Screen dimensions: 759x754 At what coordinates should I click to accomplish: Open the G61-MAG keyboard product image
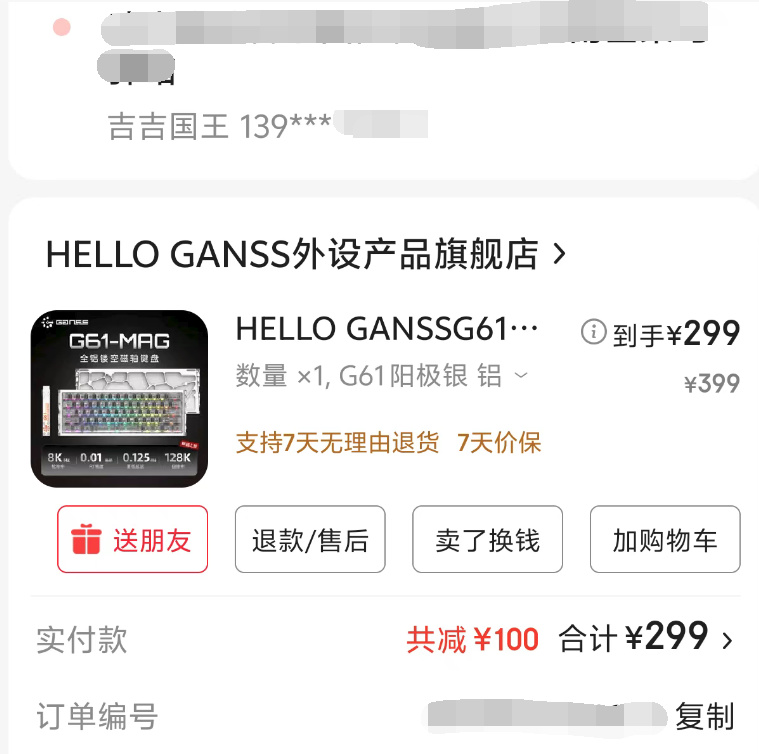point(120,398)
